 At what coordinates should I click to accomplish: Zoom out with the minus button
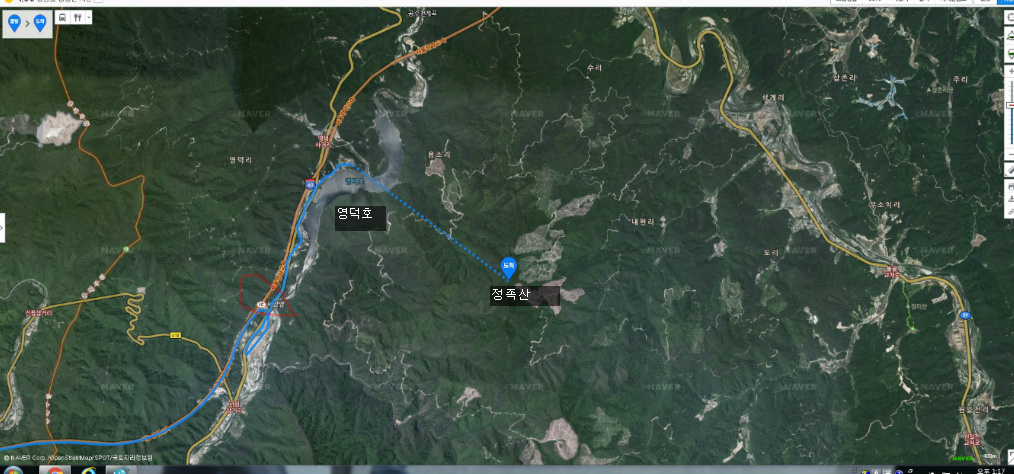[x=1010, y=154]
